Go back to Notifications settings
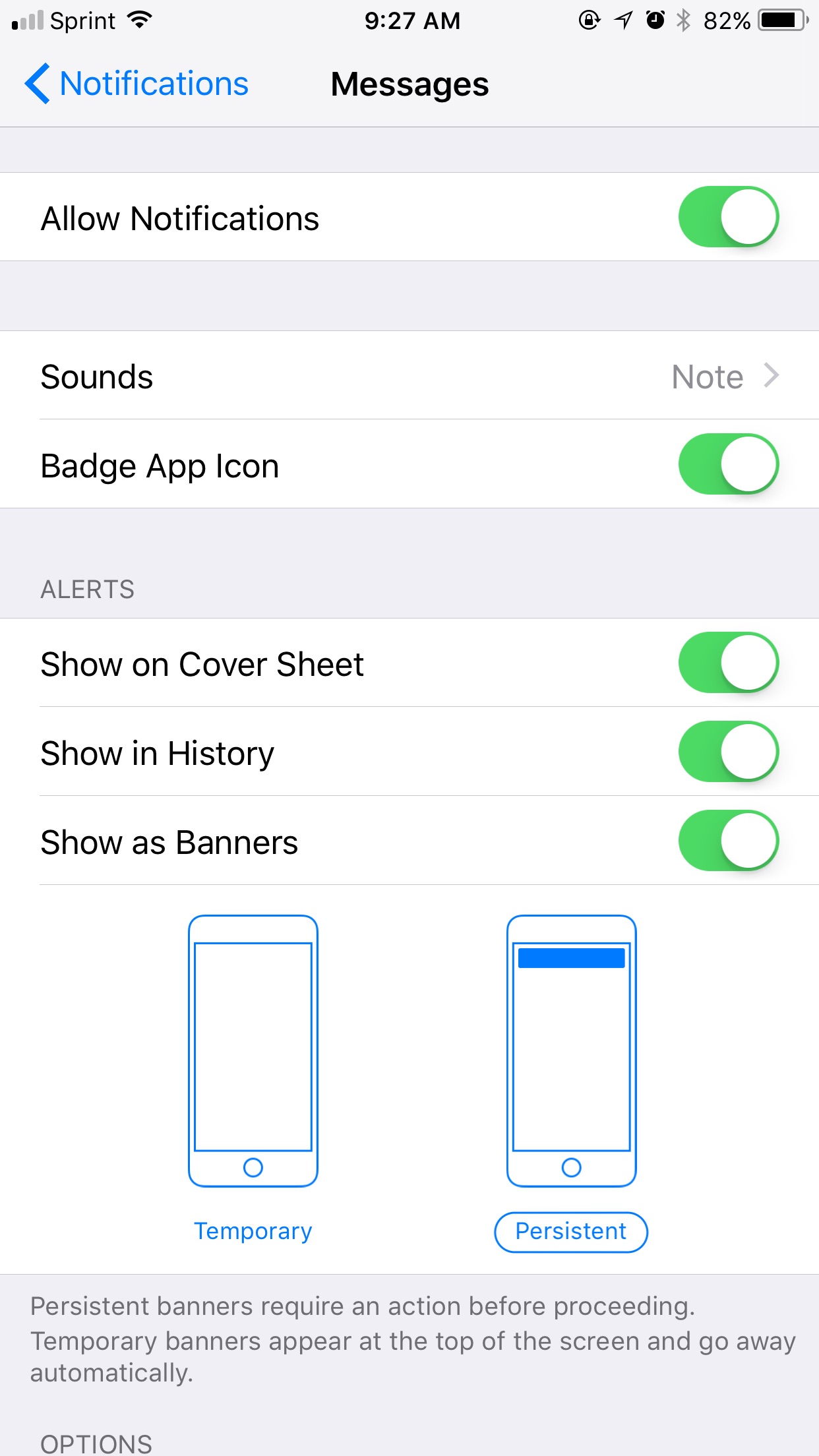This screenshot has height=1456, width=819. pos(136,84)
